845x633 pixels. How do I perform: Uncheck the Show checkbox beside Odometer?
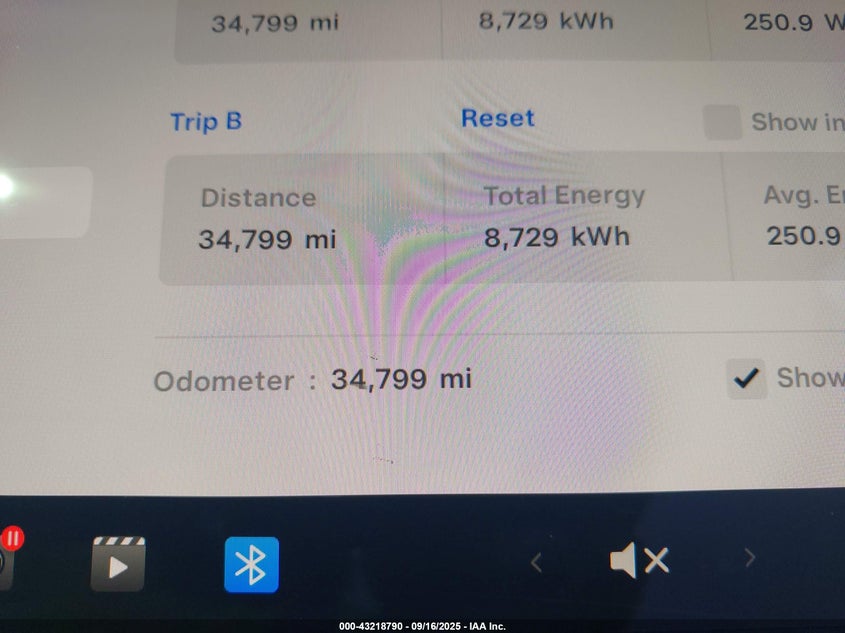point(746,379)
